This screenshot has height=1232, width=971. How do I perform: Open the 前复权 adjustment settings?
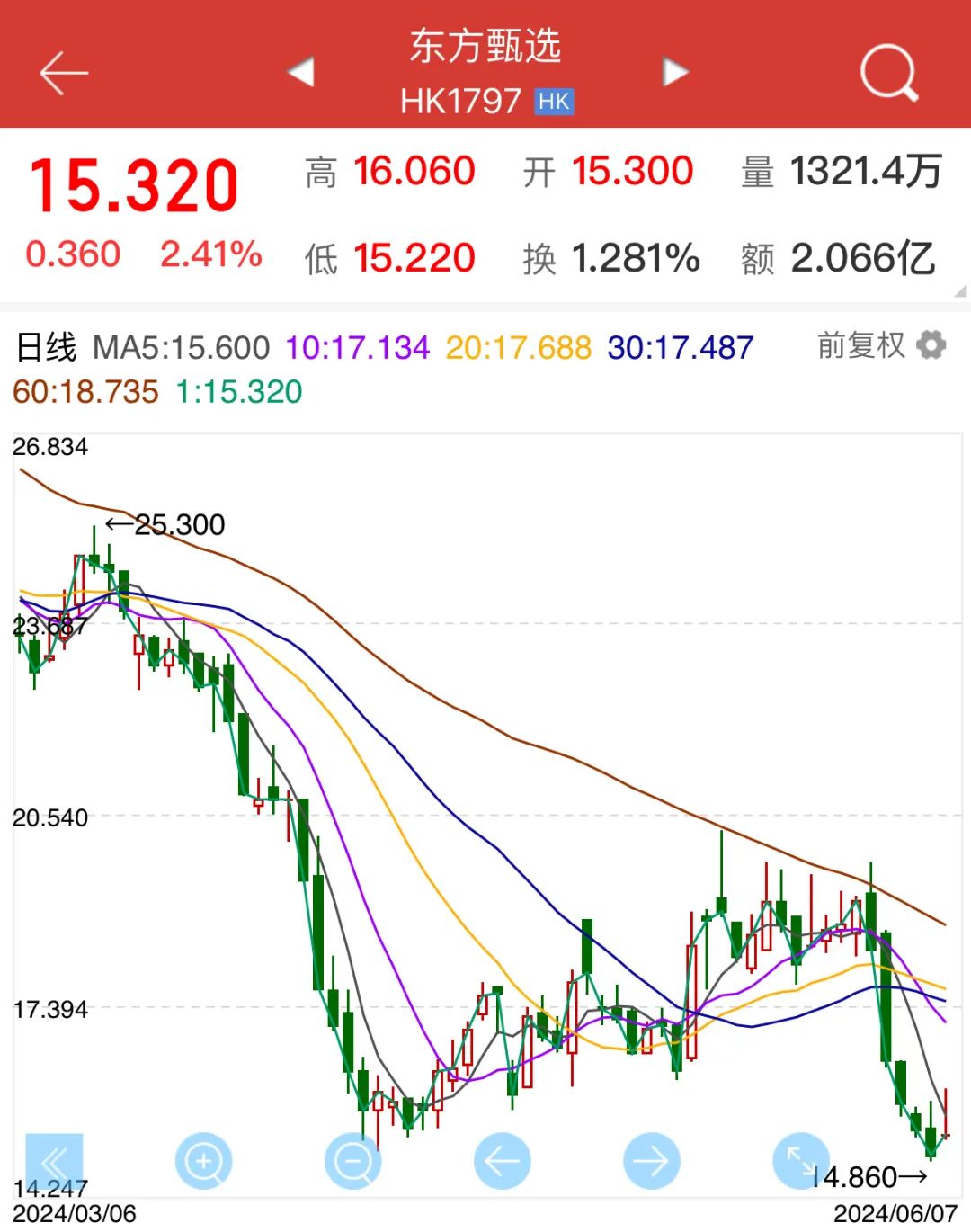coord(931,345)
